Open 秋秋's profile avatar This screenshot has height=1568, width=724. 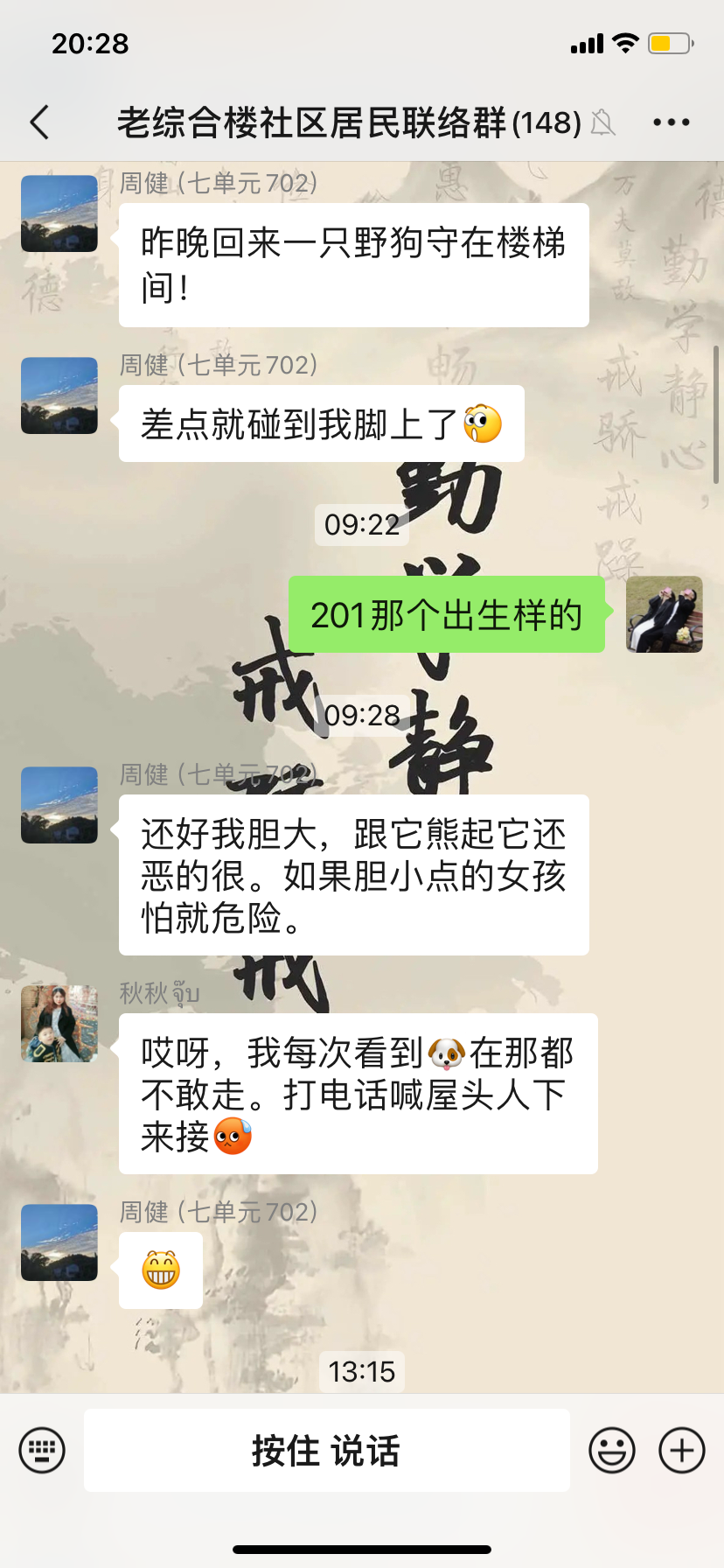tap(59, 1023)
